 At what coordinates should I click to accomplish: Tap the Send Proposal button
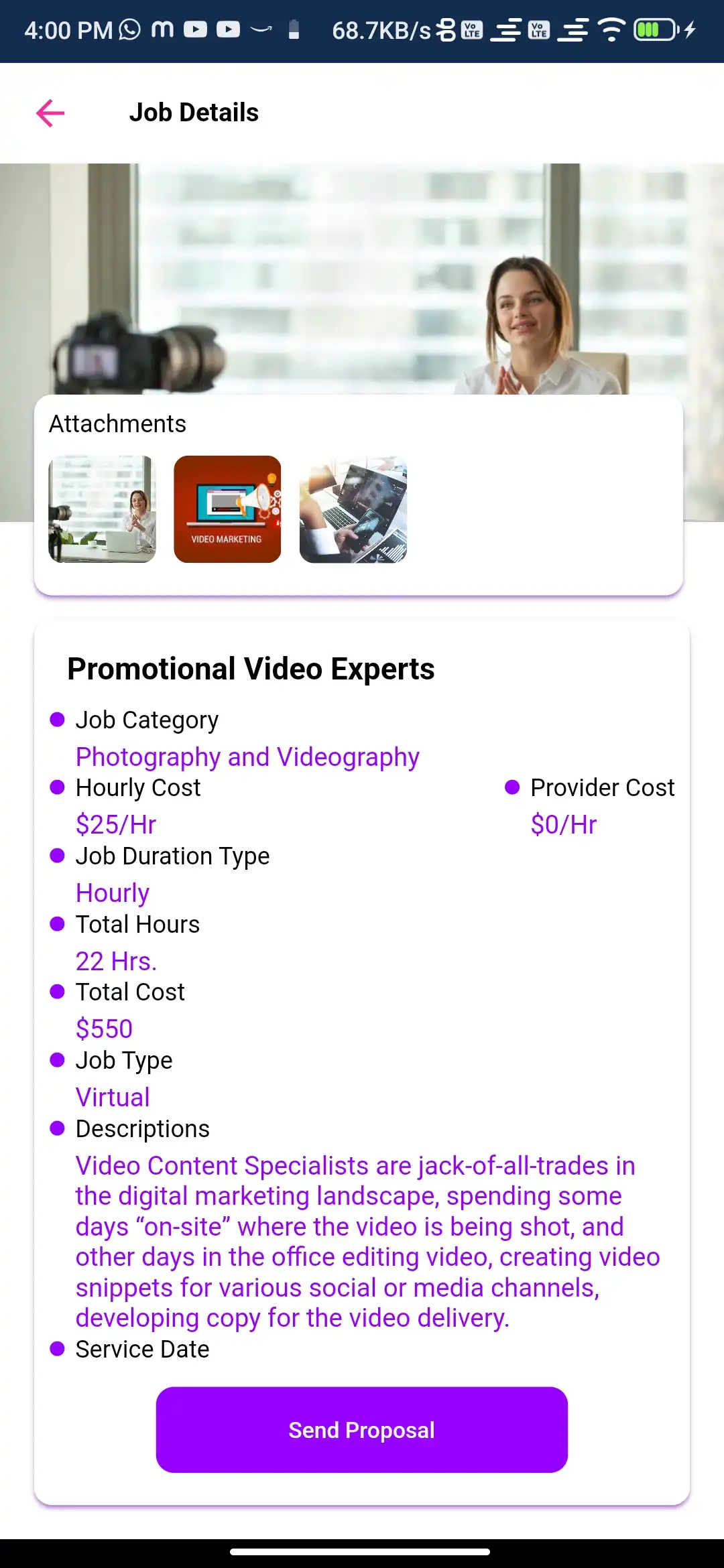(361, 1429)
